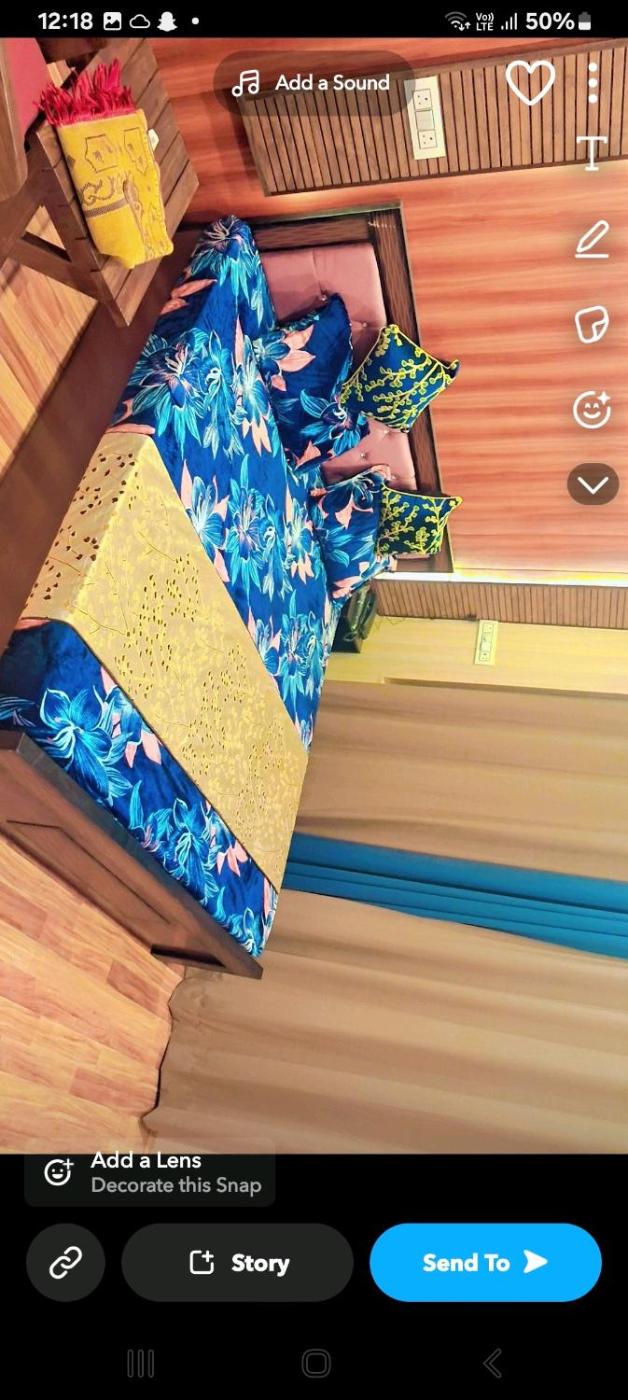The width and height of the screenshot is (628, 1400).
Task: Post snap to Story
Action: click(x=238, y=1263)
